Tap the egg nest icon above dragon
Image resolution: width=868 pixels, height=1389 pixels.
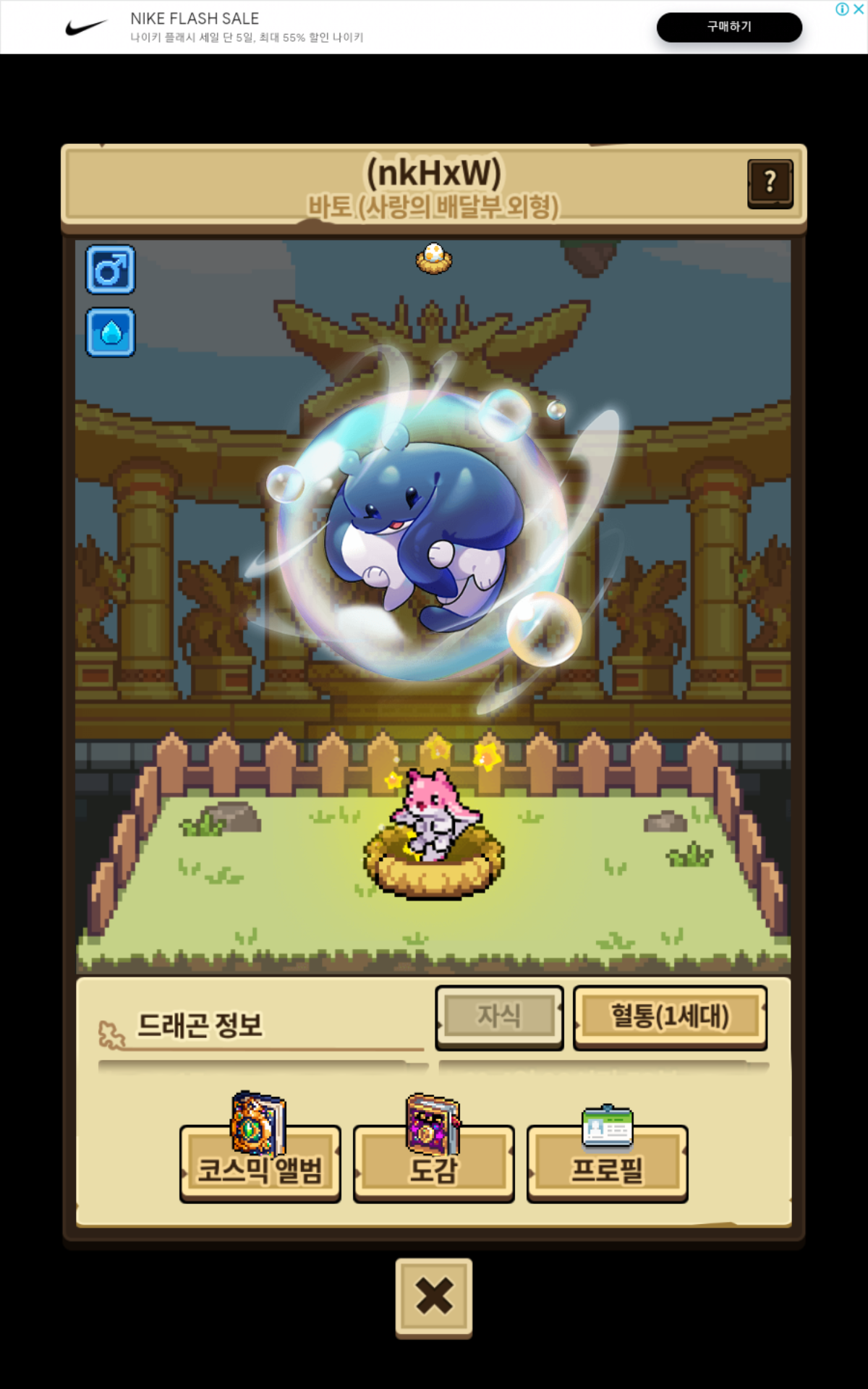(434, 258)
